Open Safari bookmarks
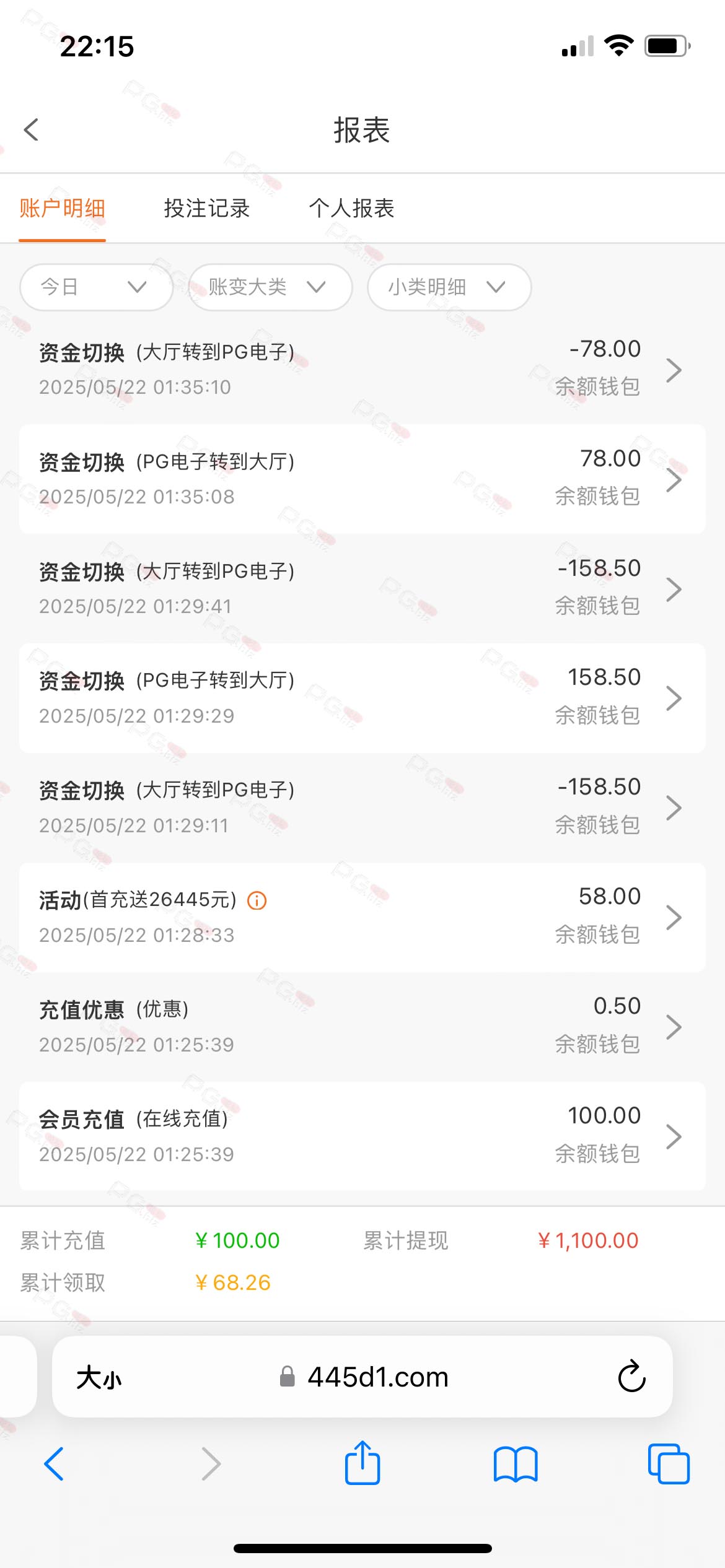725x1568 pixels. pyautogui.click(x=516, y=1464)
